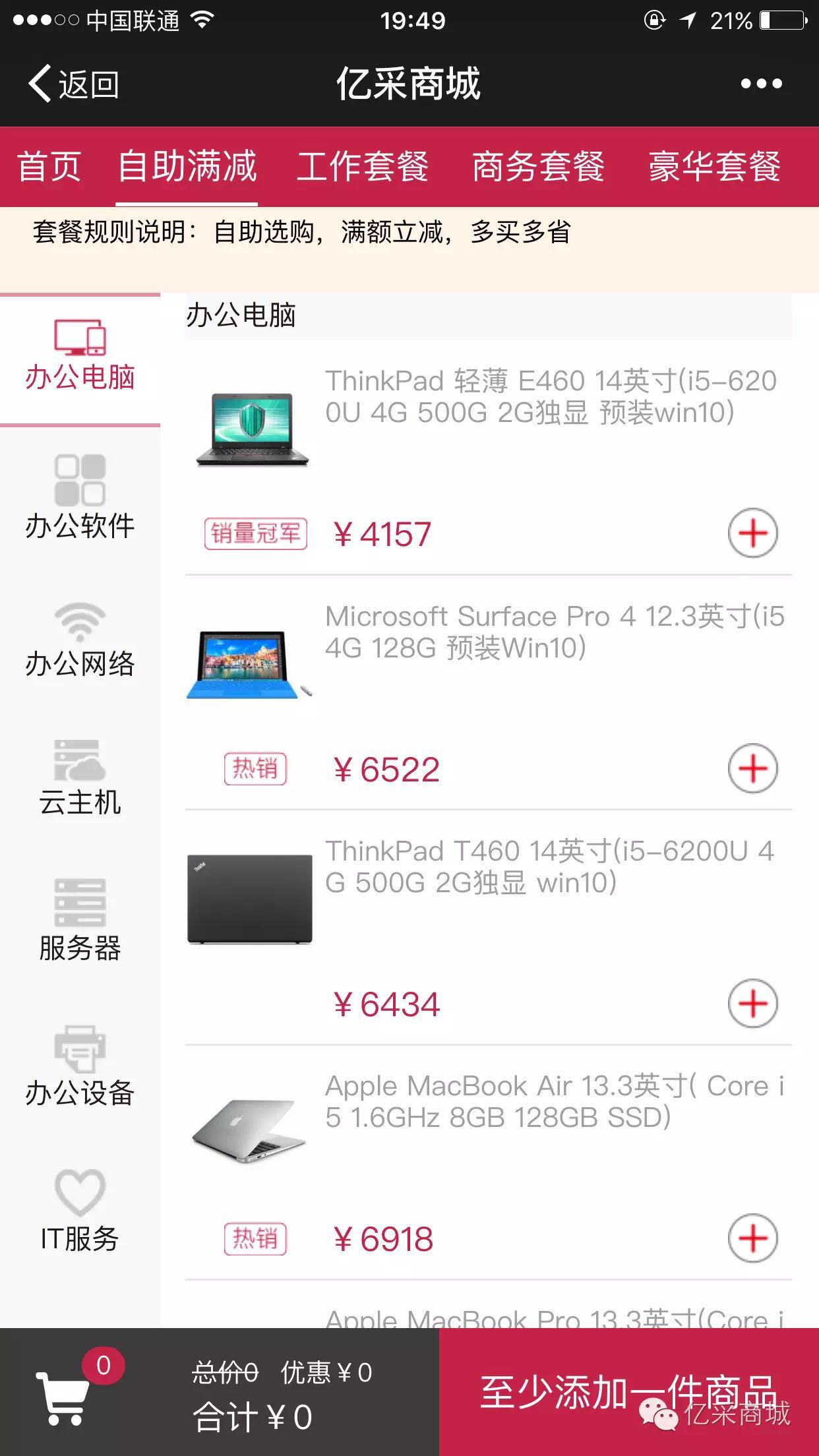This screenshot has height=1456, width=819.
Task: Open the IT服务 category
Action: [80, 1212]
